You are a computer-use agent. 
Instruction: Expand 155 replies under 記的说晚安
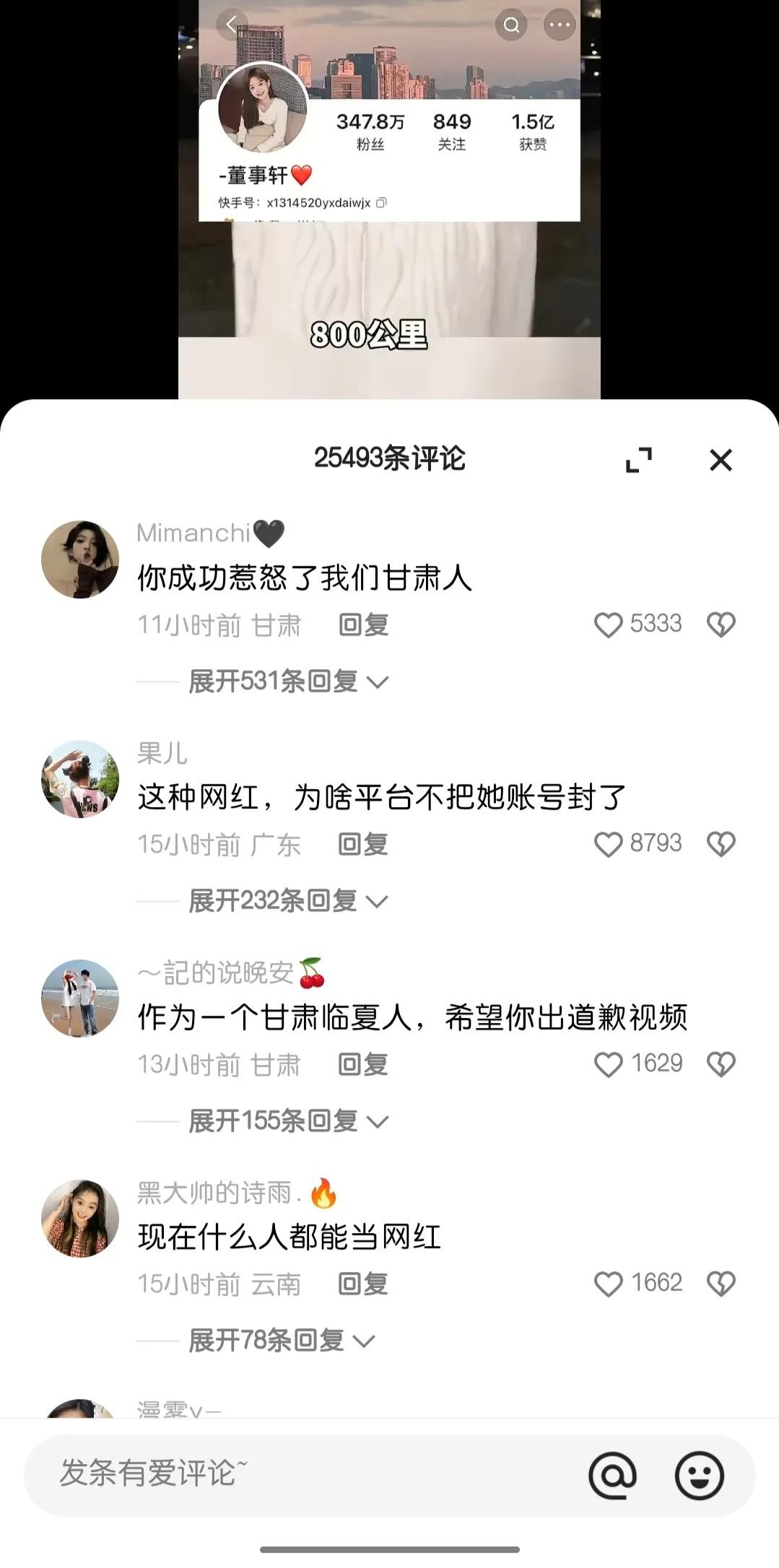(288, 1120)
